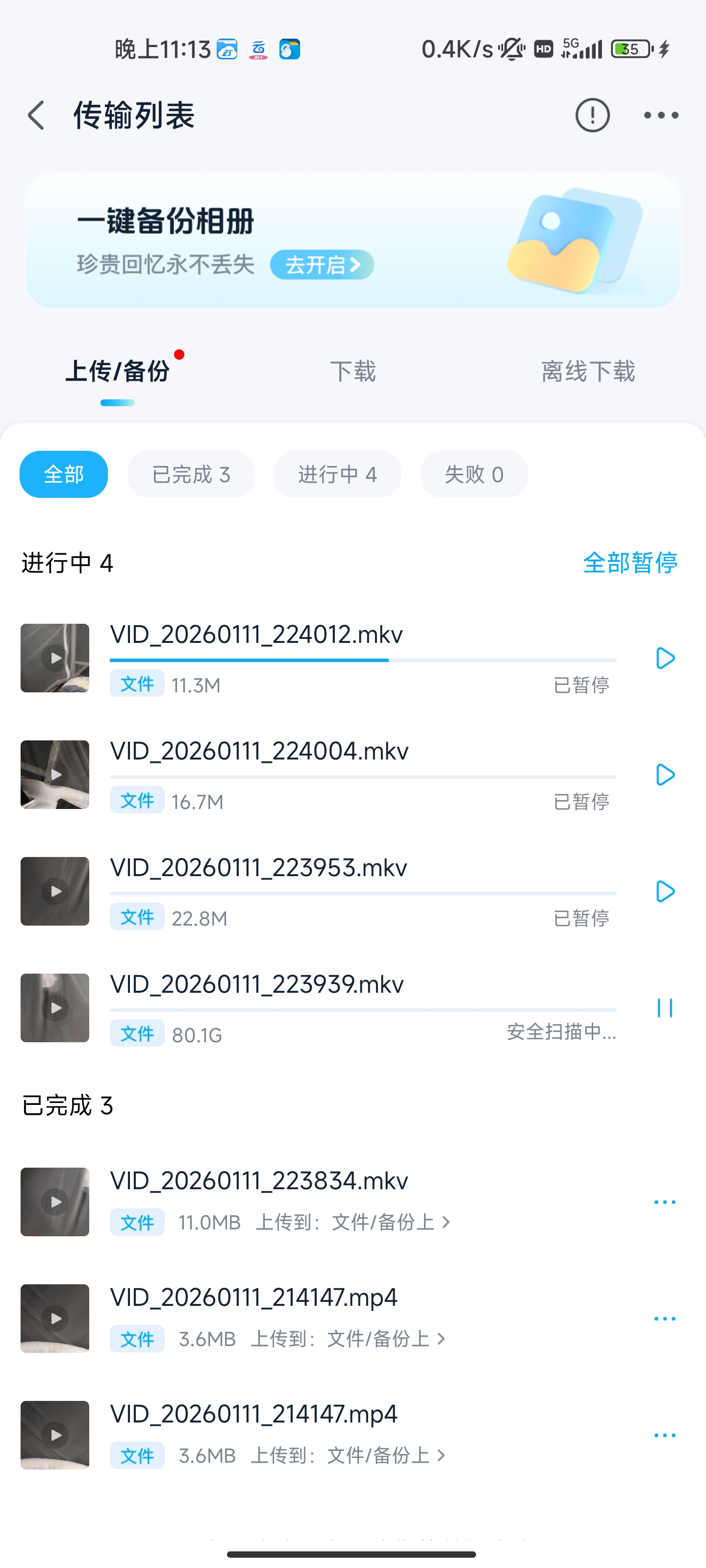Tap 去开启 to enable album backup

322,265
